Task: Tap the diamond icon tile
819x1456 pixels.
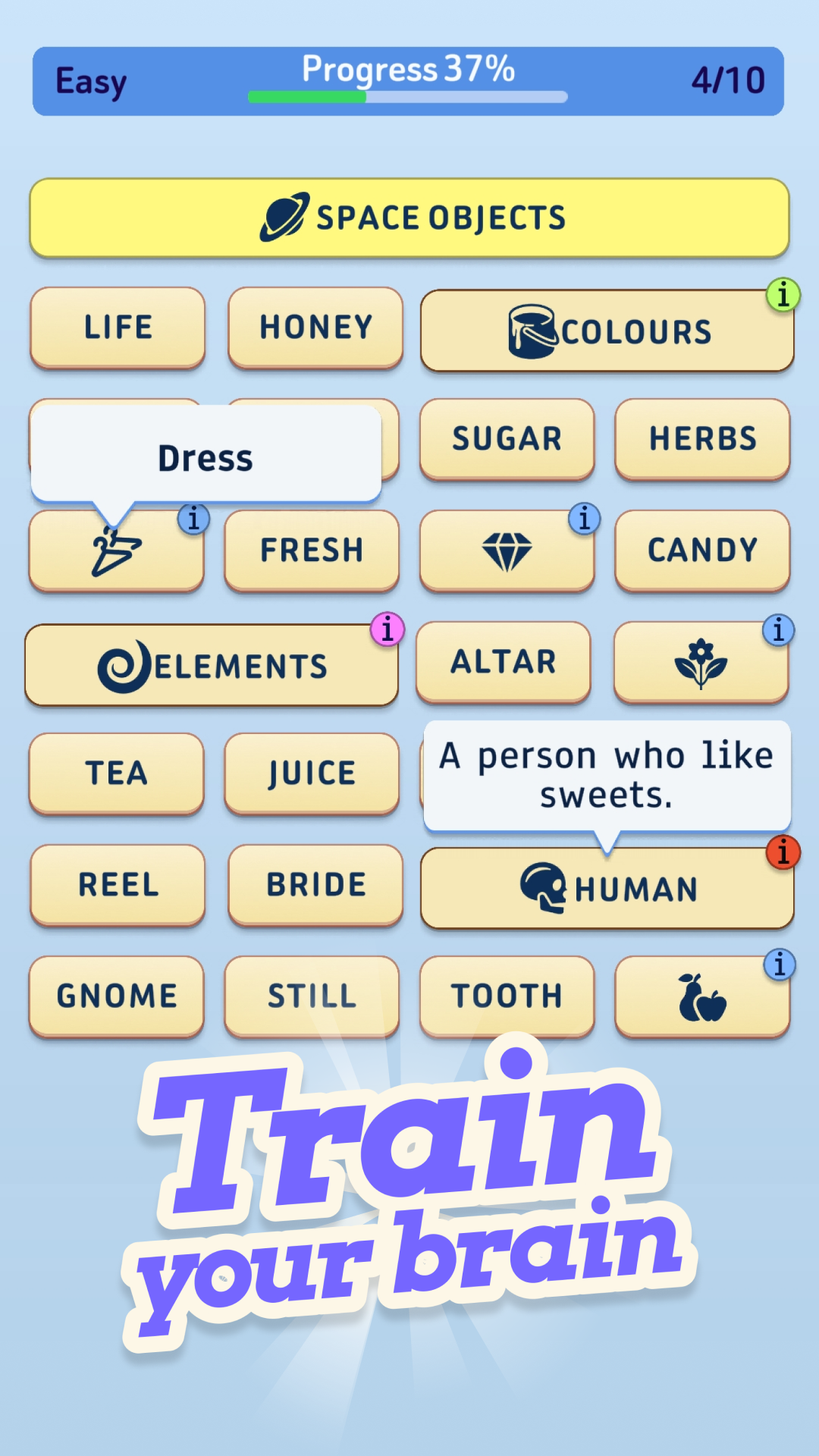Action: 507,551
